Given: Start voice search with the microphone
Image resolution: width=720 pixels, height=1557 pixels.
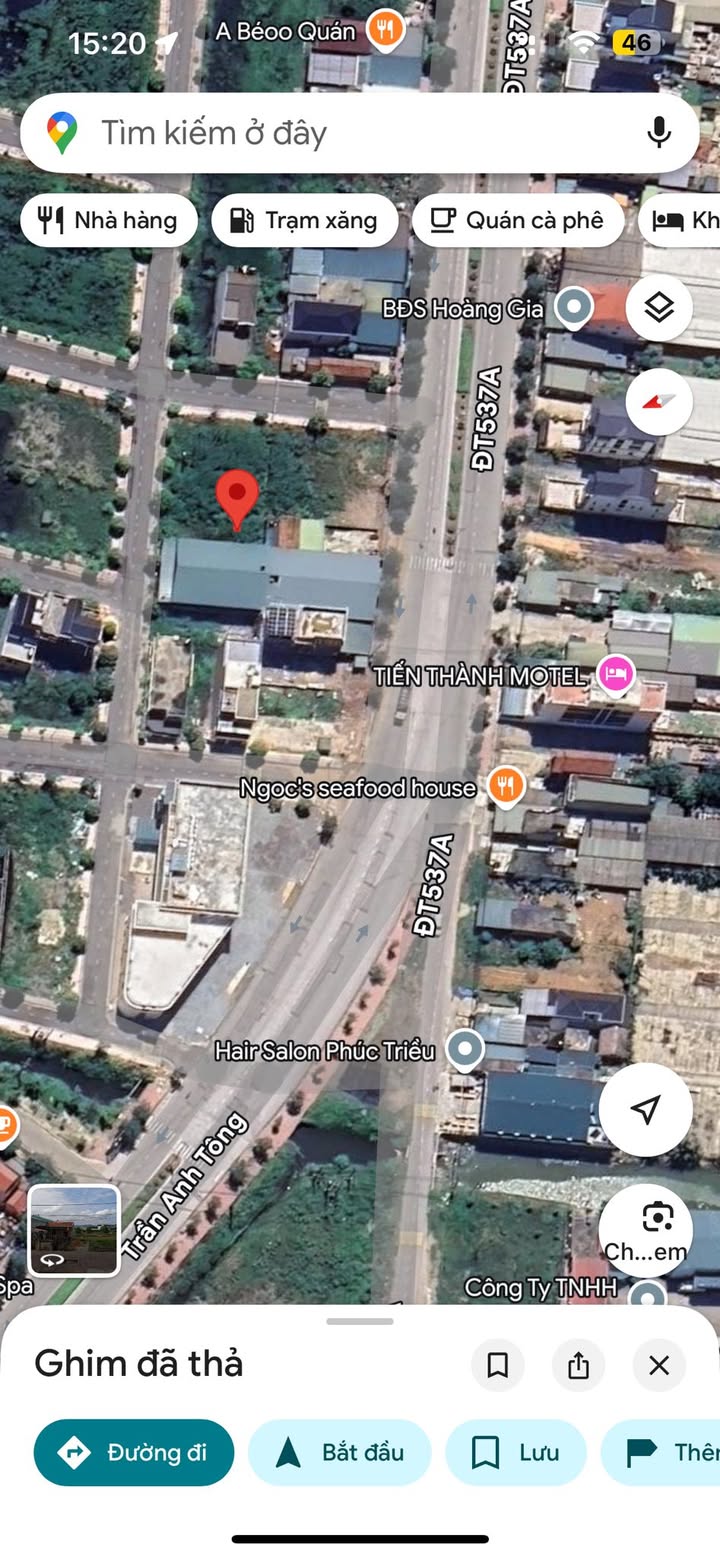Looking at the screenshot, I should 658,133.
